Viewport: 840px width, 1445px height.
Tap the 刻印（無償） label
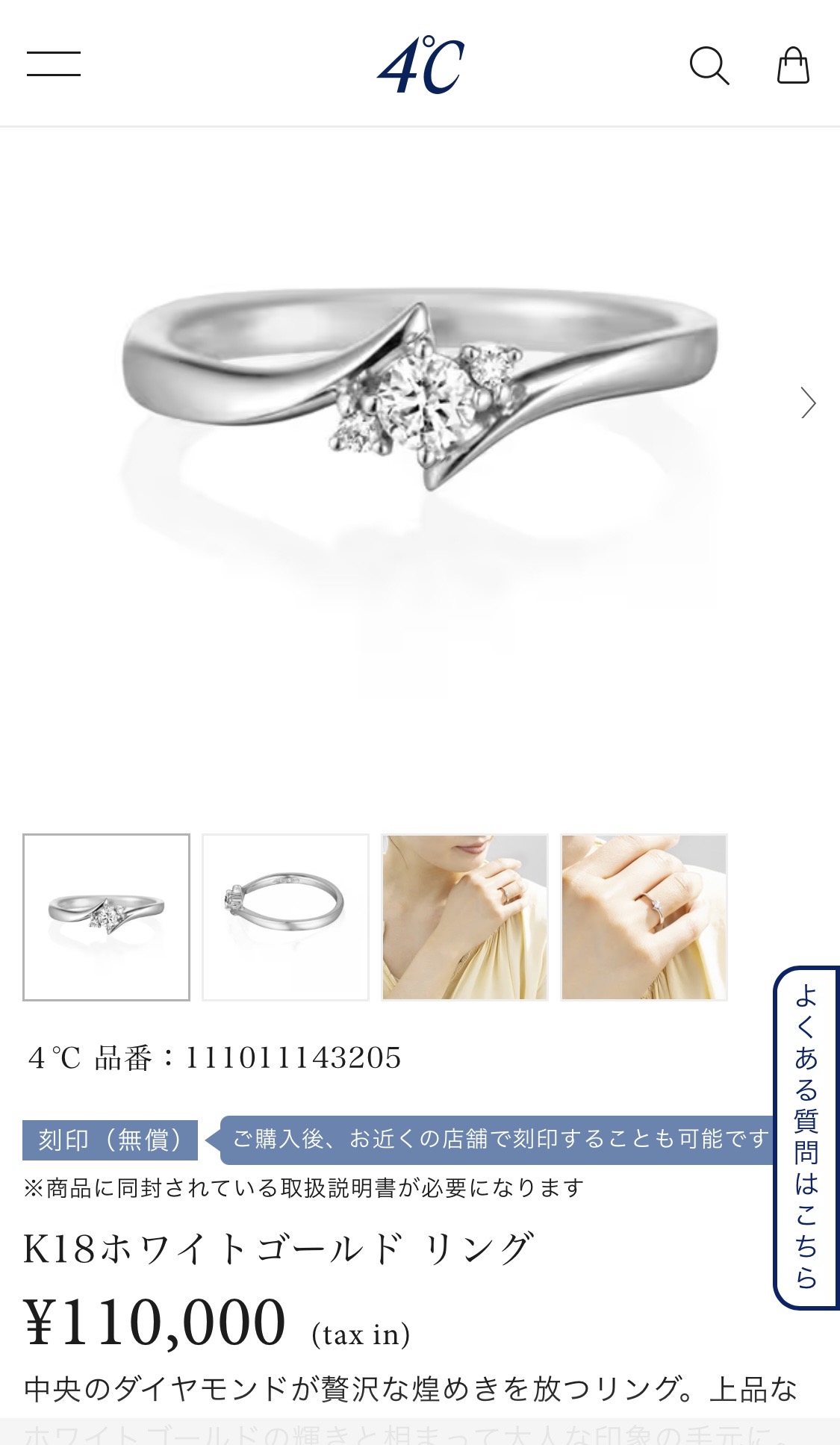pos(110,1140)
